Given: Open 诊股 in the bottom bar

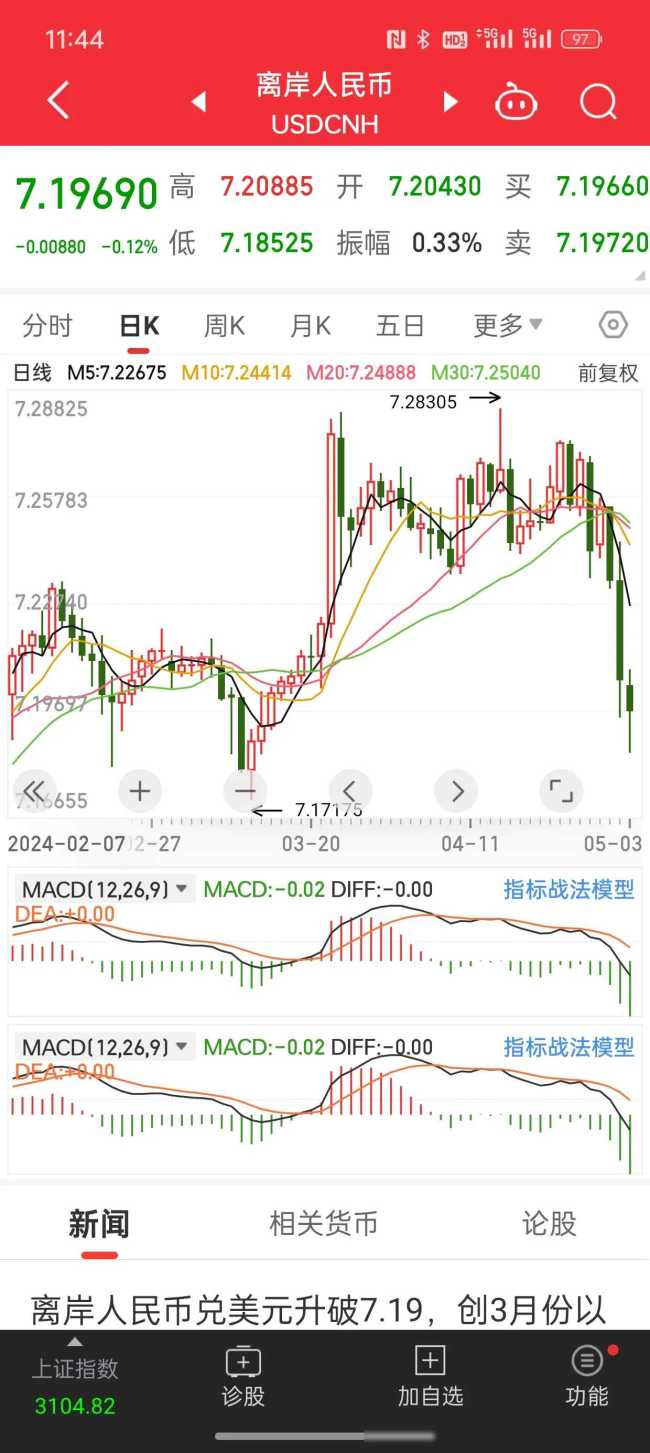Looking at the screenshot, I should [x=243, y=1377].
